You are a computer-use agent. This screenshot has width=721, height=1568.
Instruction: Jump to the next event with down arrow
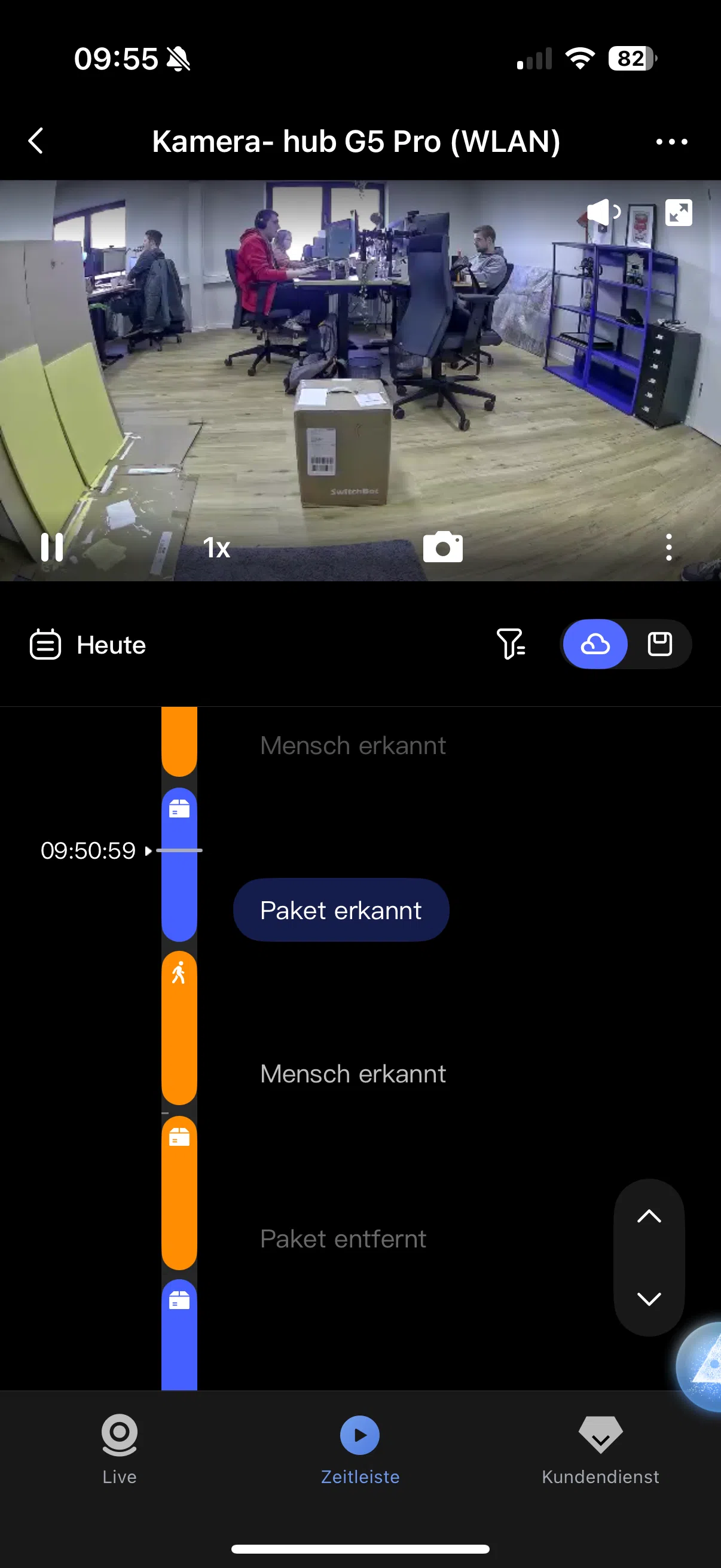point(649,1299)
